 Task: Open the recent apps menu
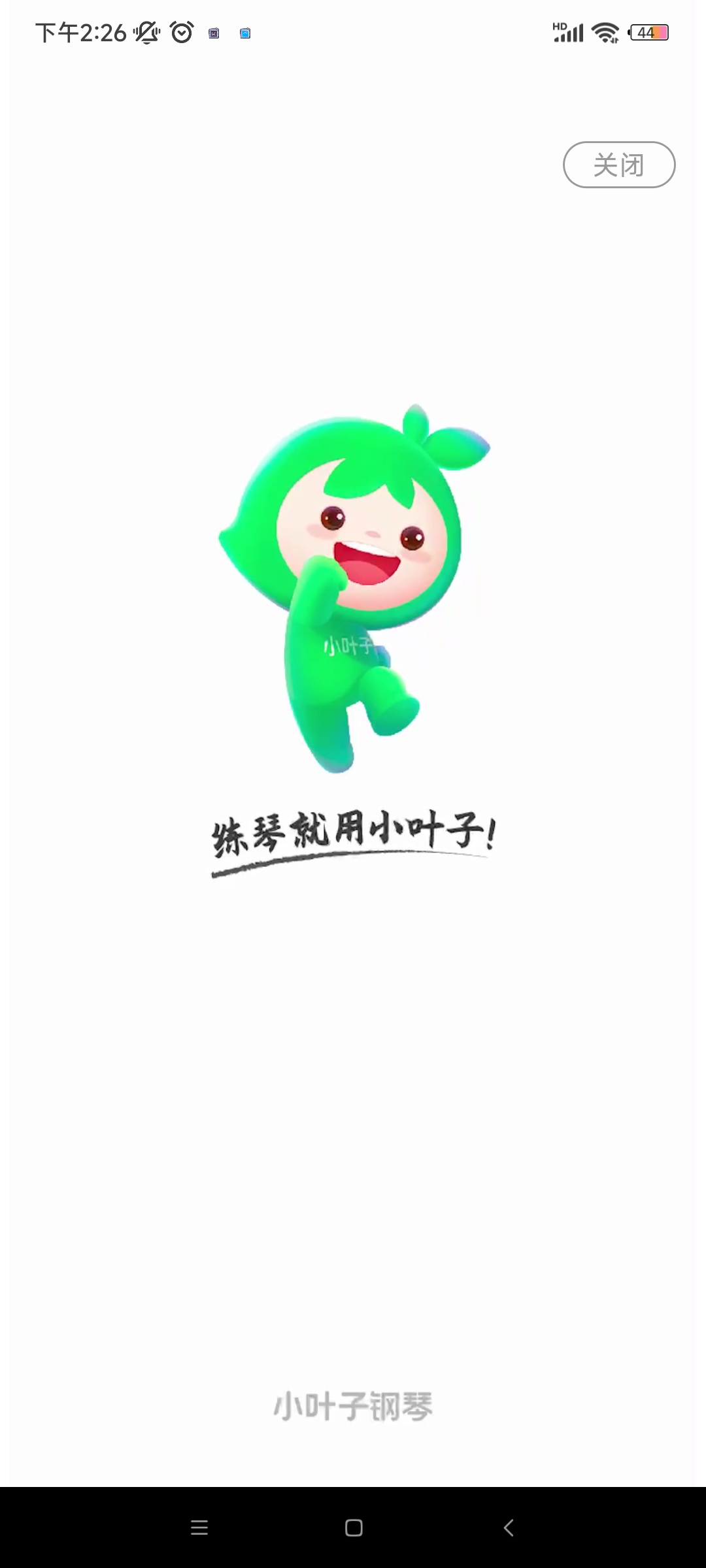click(x=199, y=1527)
